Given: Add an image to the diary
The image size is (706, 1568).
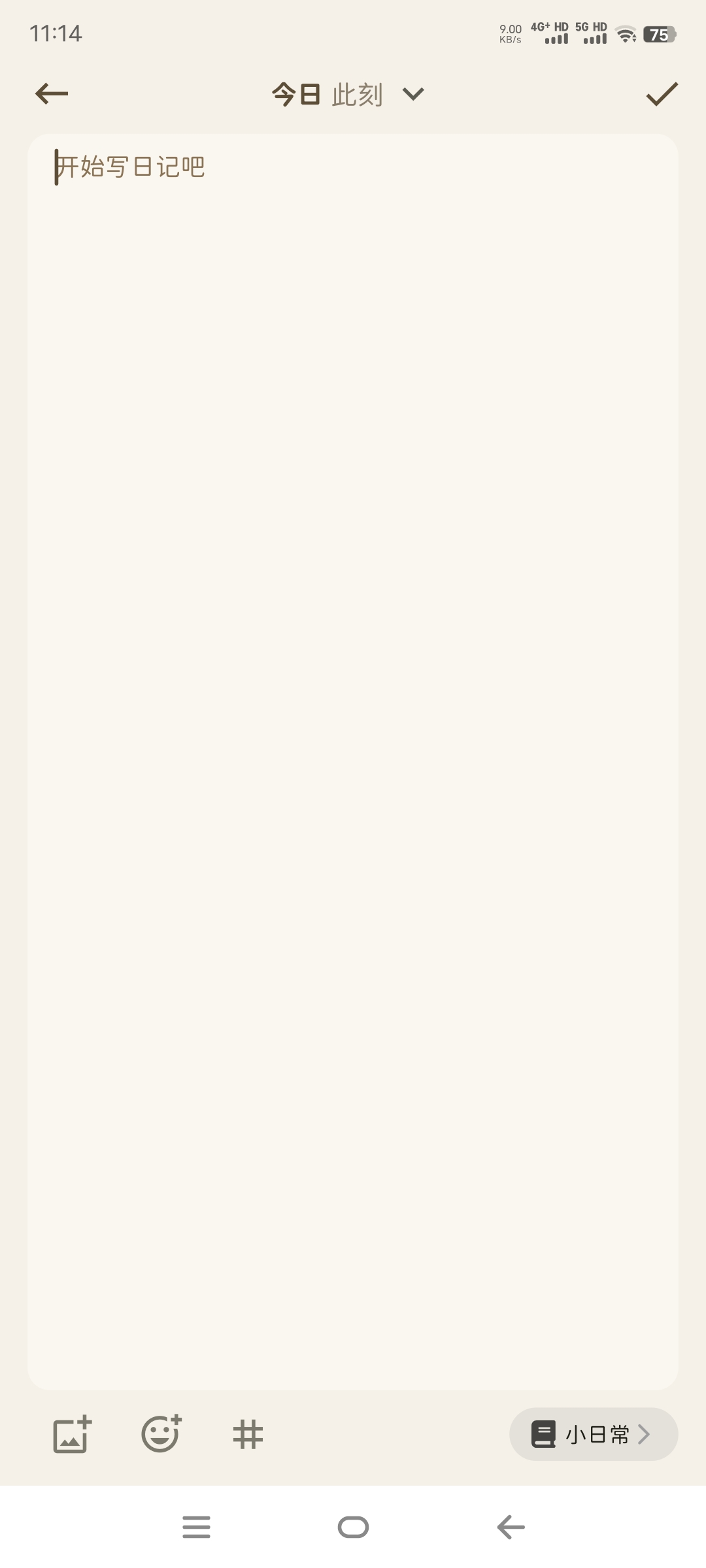Looking at the screenshot, I should [x=72, y=1435].
